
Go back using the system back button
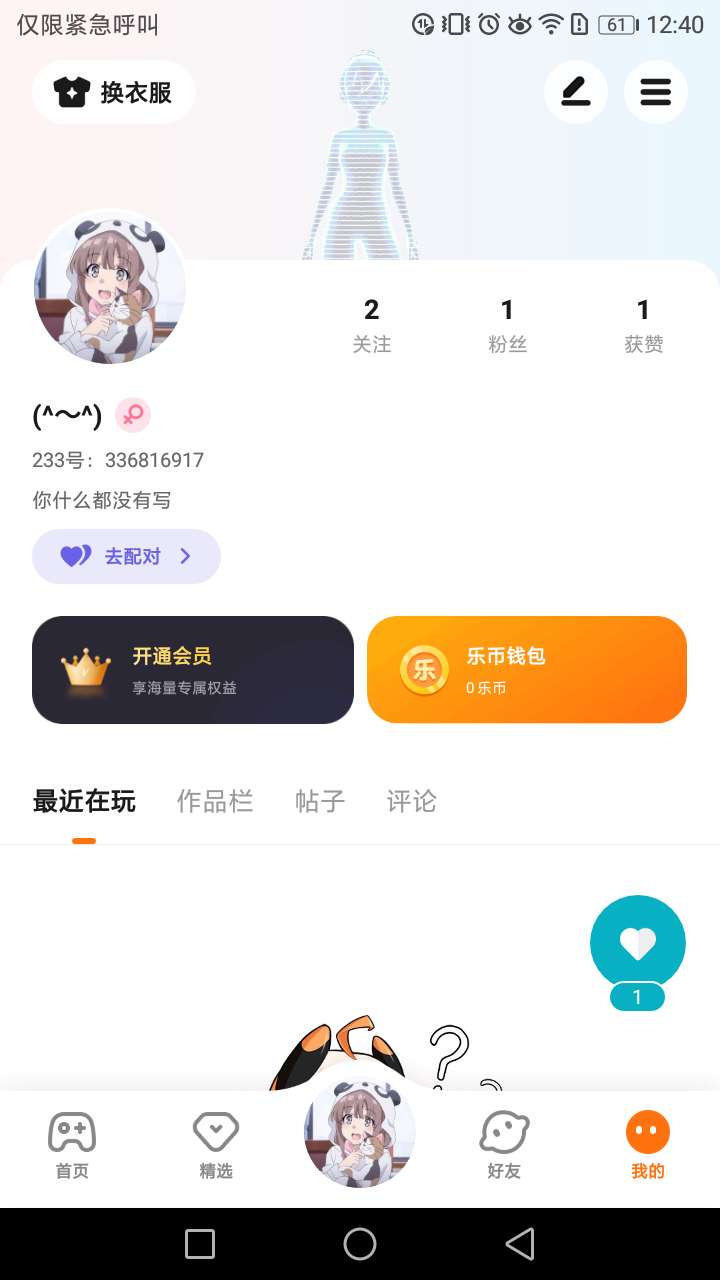[x=520, y=1244]
